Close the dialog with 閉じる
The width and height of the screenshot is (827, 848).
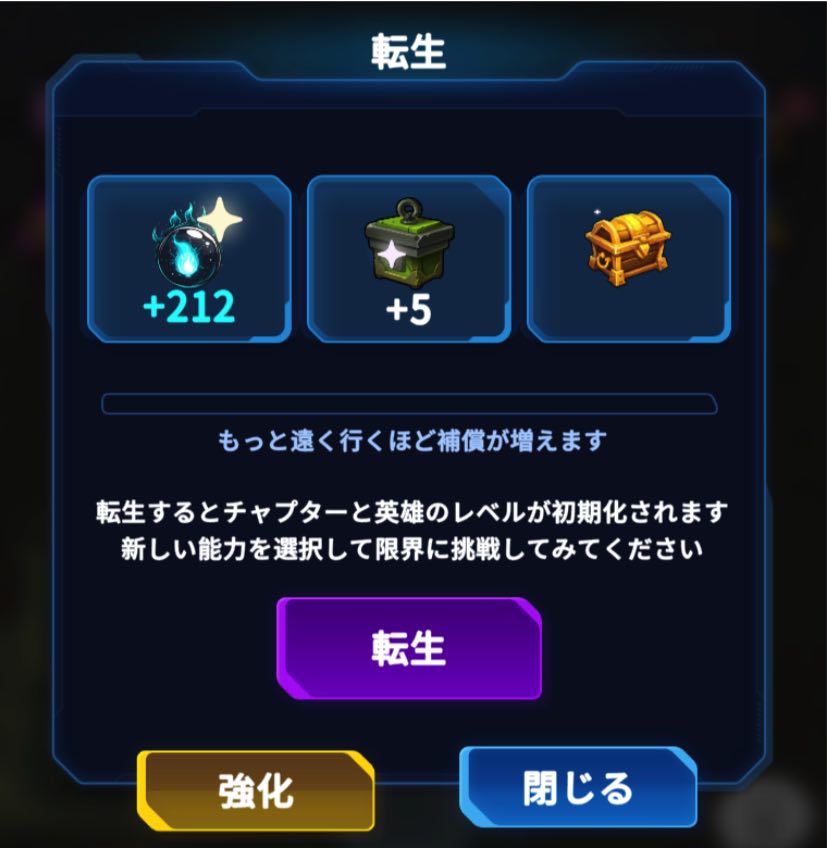coord(578,787)
